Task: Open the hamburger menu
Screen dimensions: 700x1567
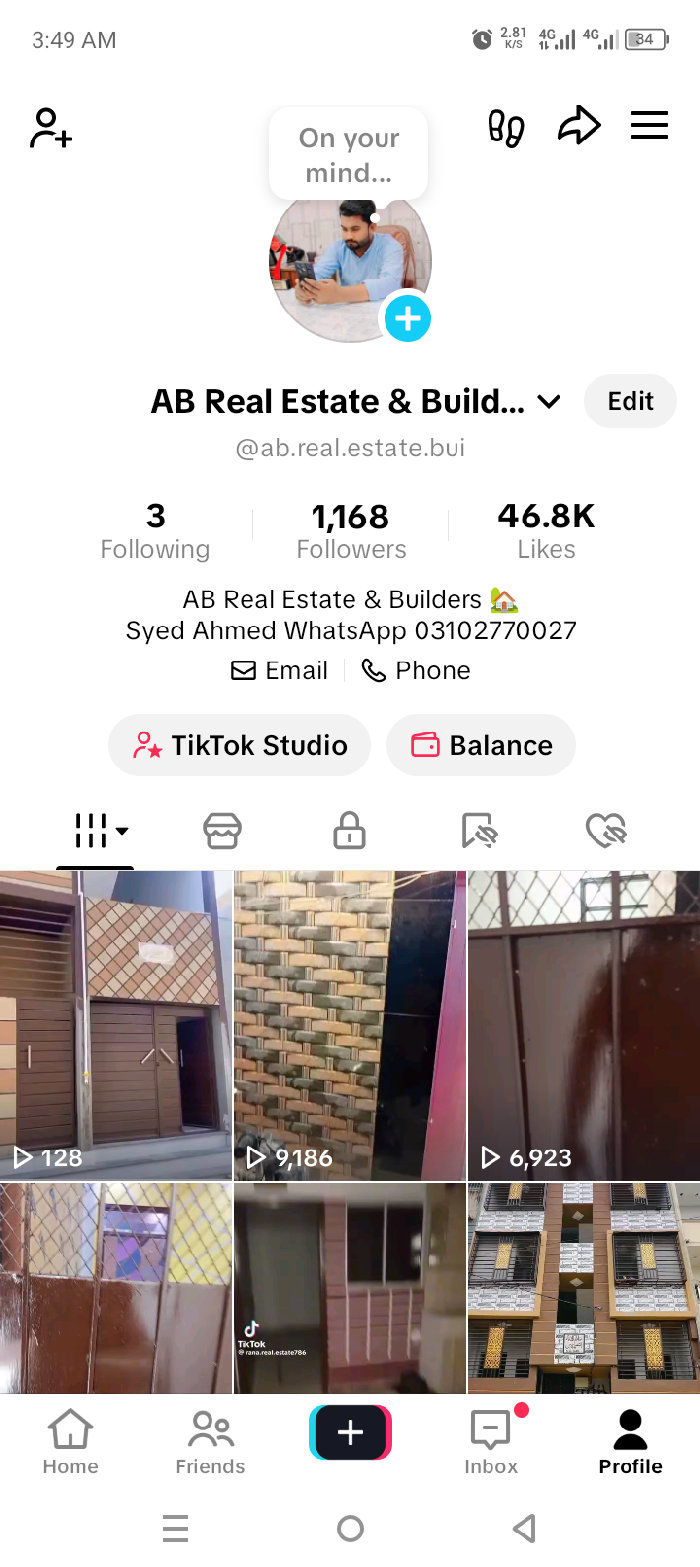Action: point(649,126)
